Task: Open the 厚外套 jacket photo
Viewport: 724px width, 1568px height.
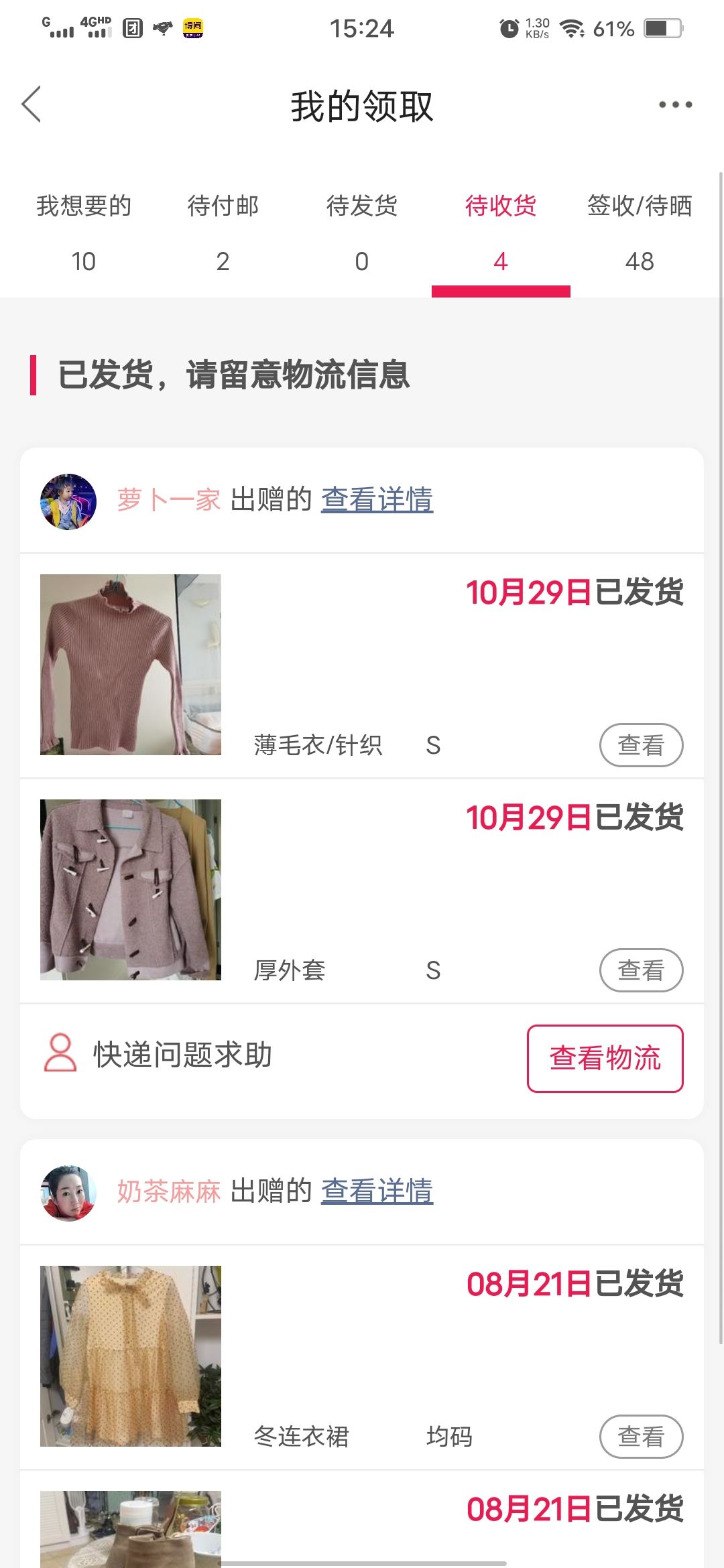Action: (131, 890)
